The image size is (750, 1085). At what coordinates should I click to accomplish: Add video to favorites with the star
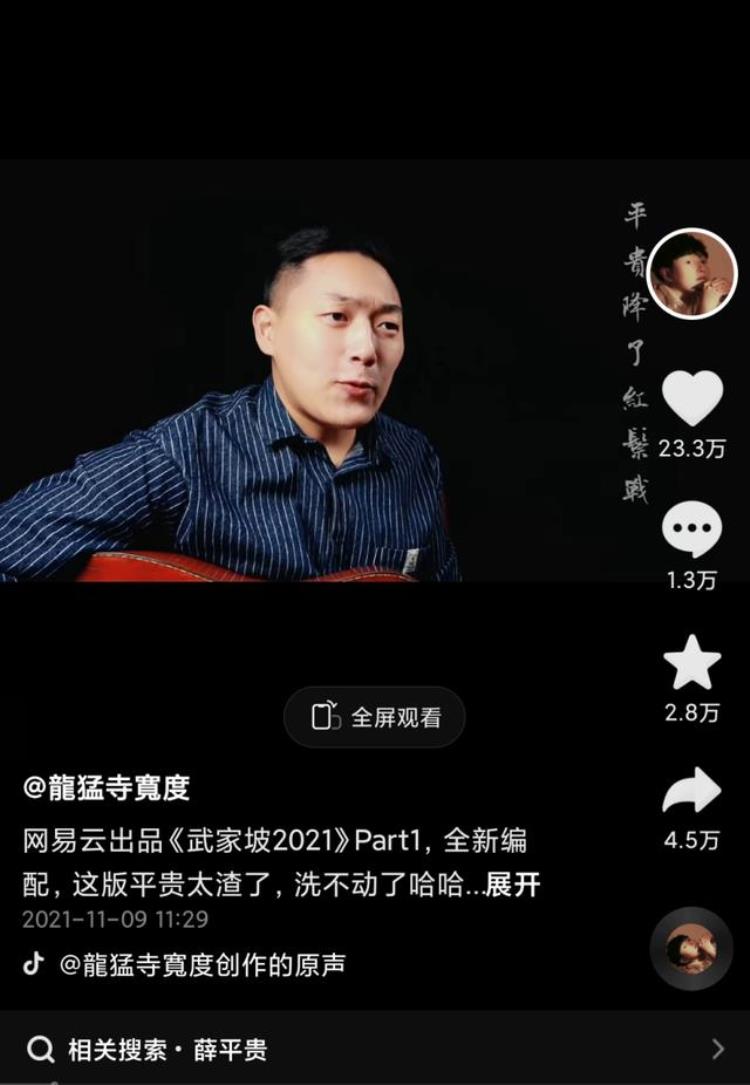692,663
